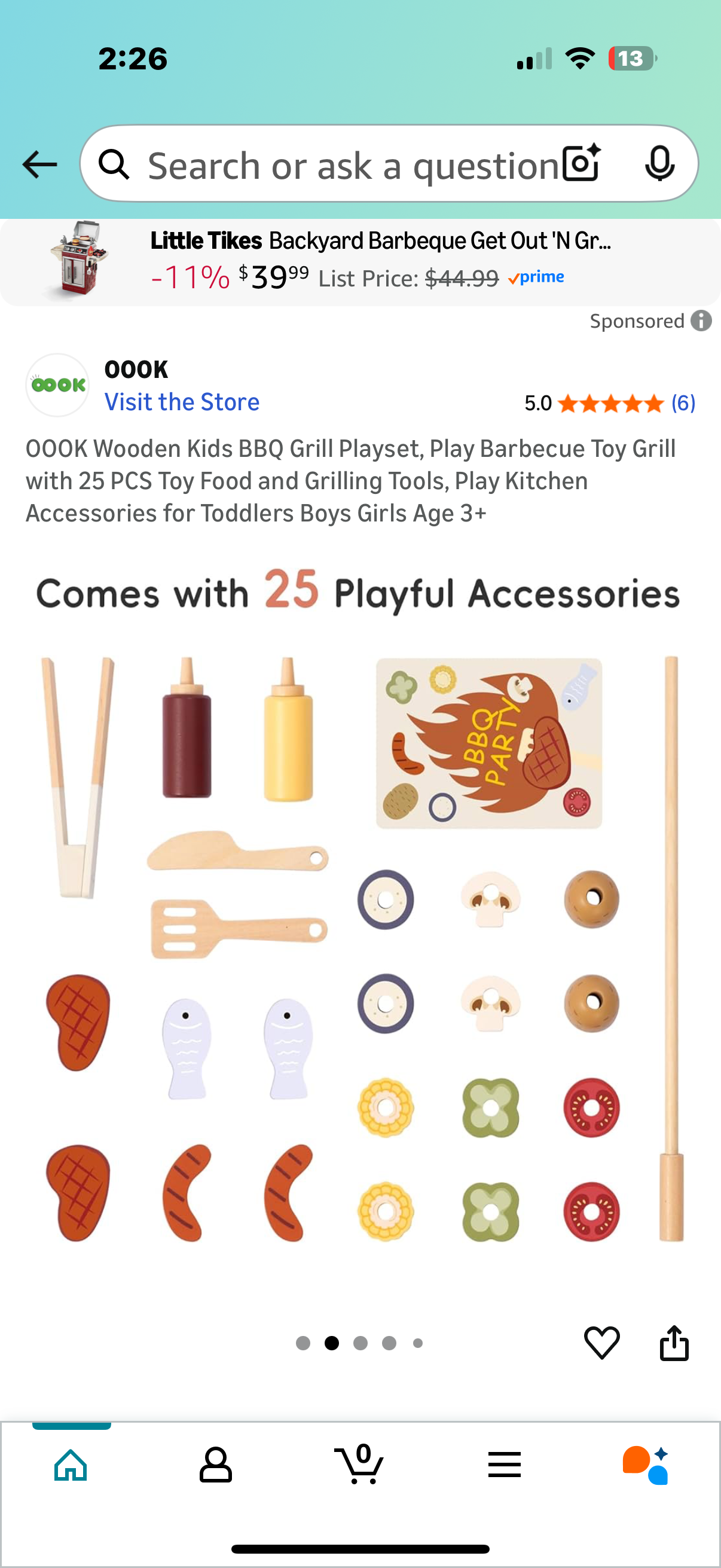The image size is (721, 1568).
Task: Go to the Home tab
Action: 71,1465
